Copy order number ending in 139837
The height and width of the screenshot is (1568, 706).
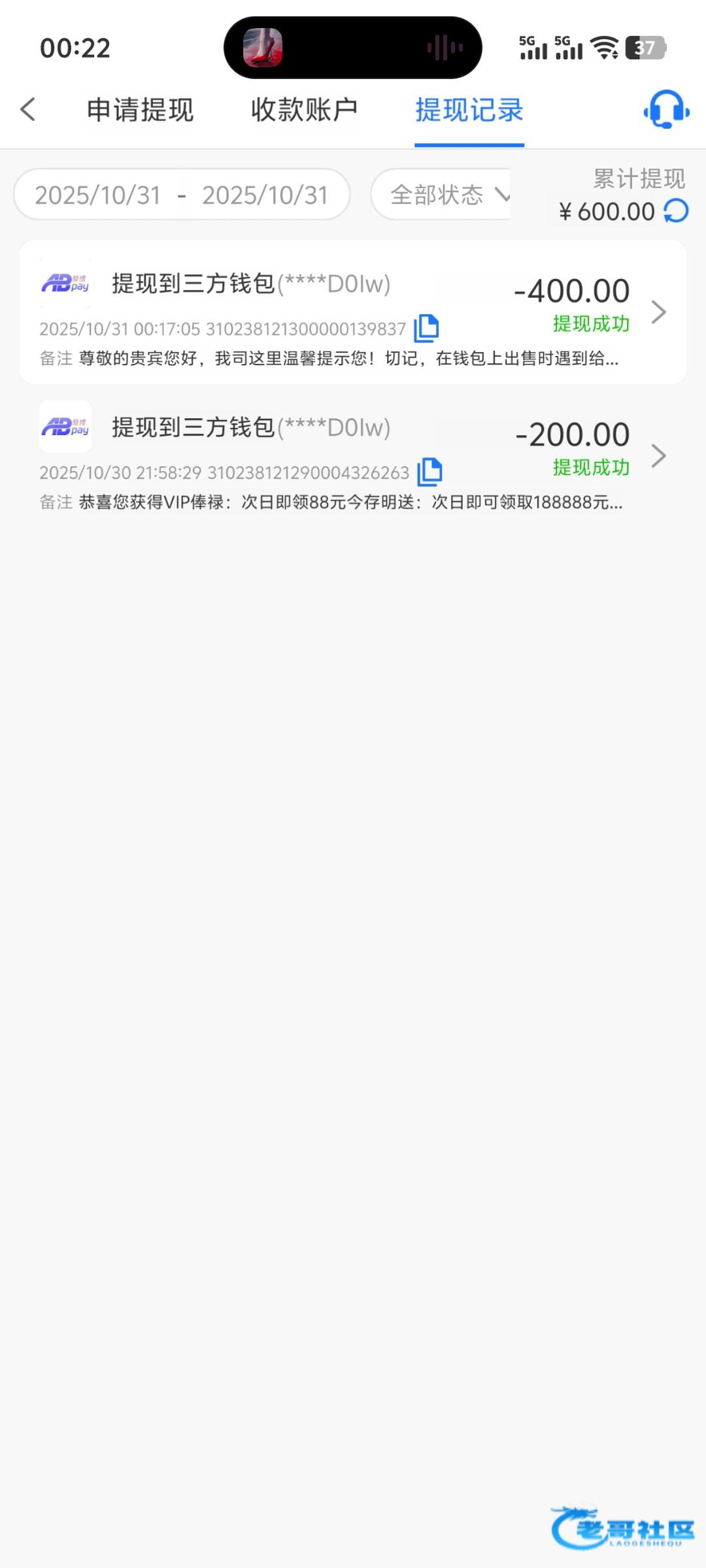point(426,328)
